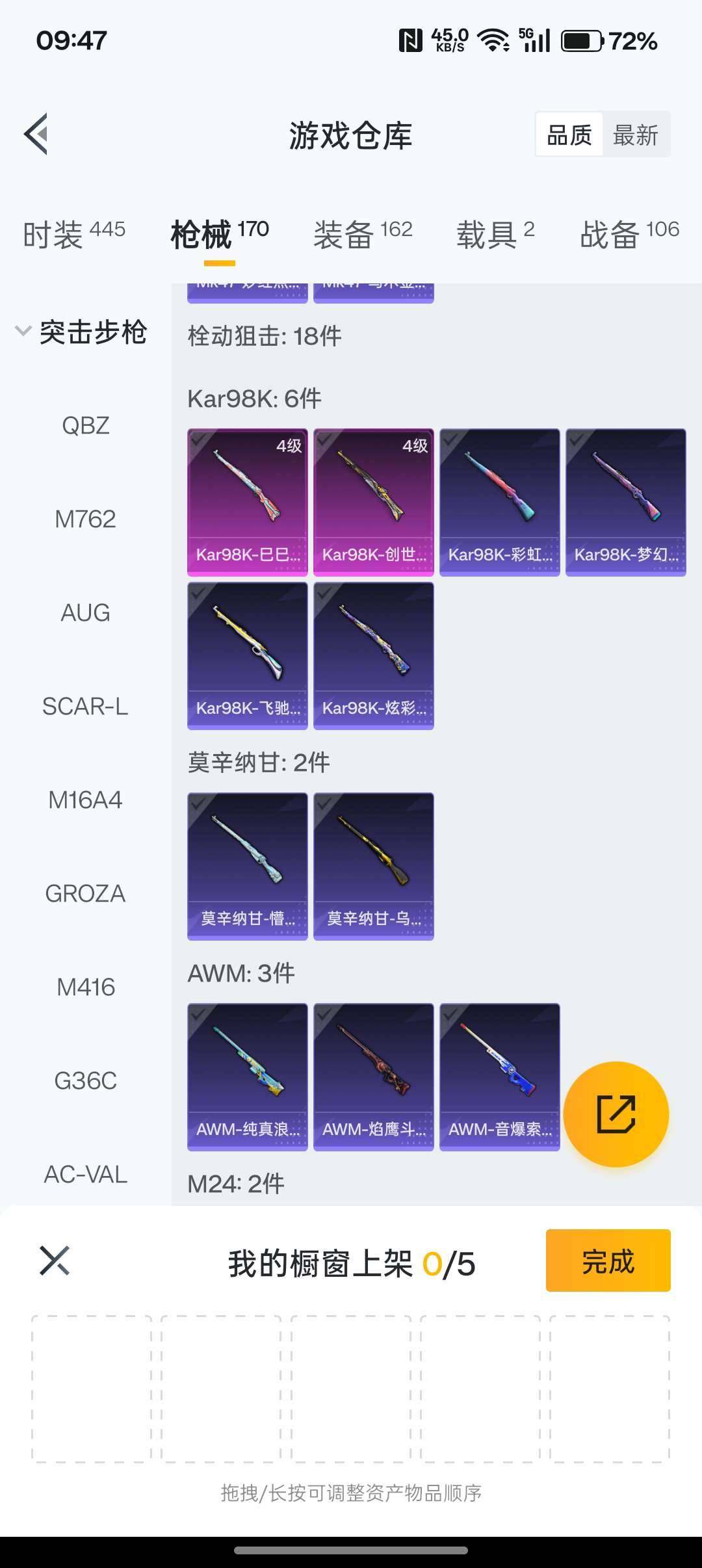Close the 我的橱窗上架 panel
The image size is (702, 1568).
(55, 1261)
